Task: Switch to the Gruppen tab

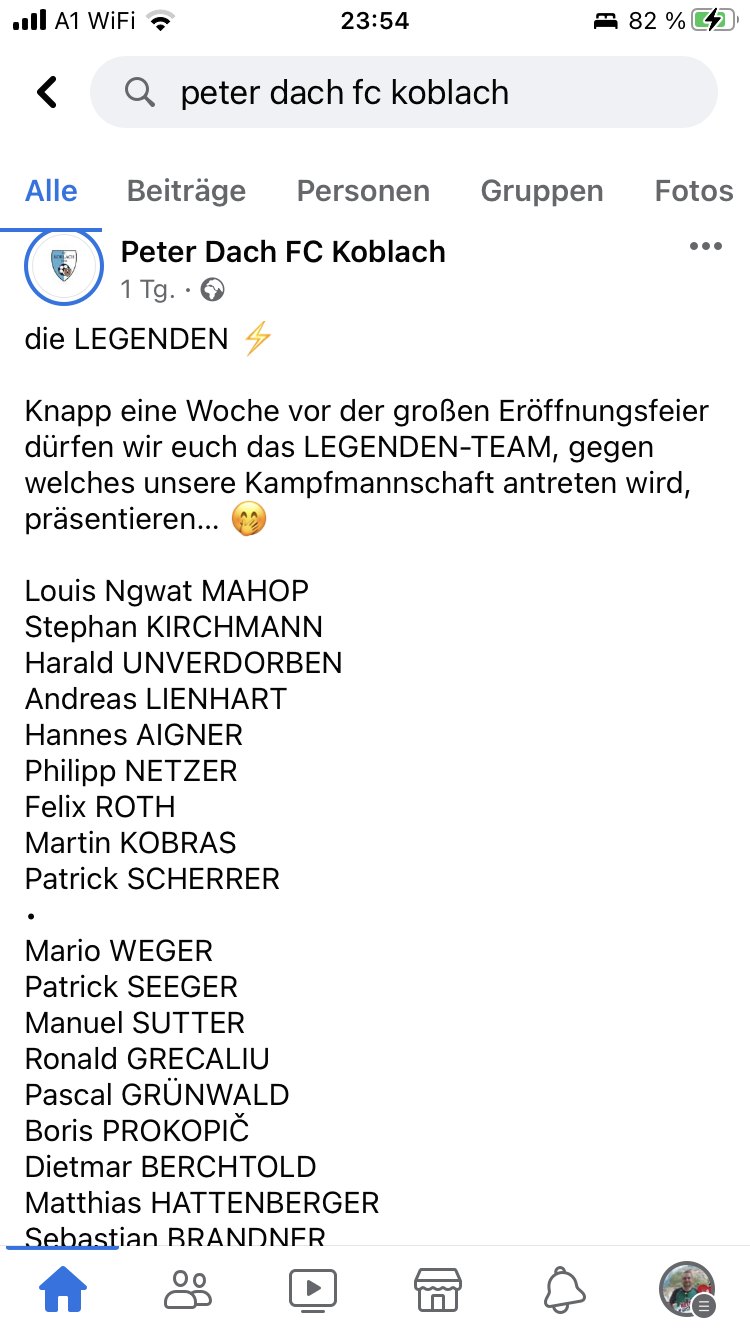Action: pyautogui.click(x=542, y=191)
